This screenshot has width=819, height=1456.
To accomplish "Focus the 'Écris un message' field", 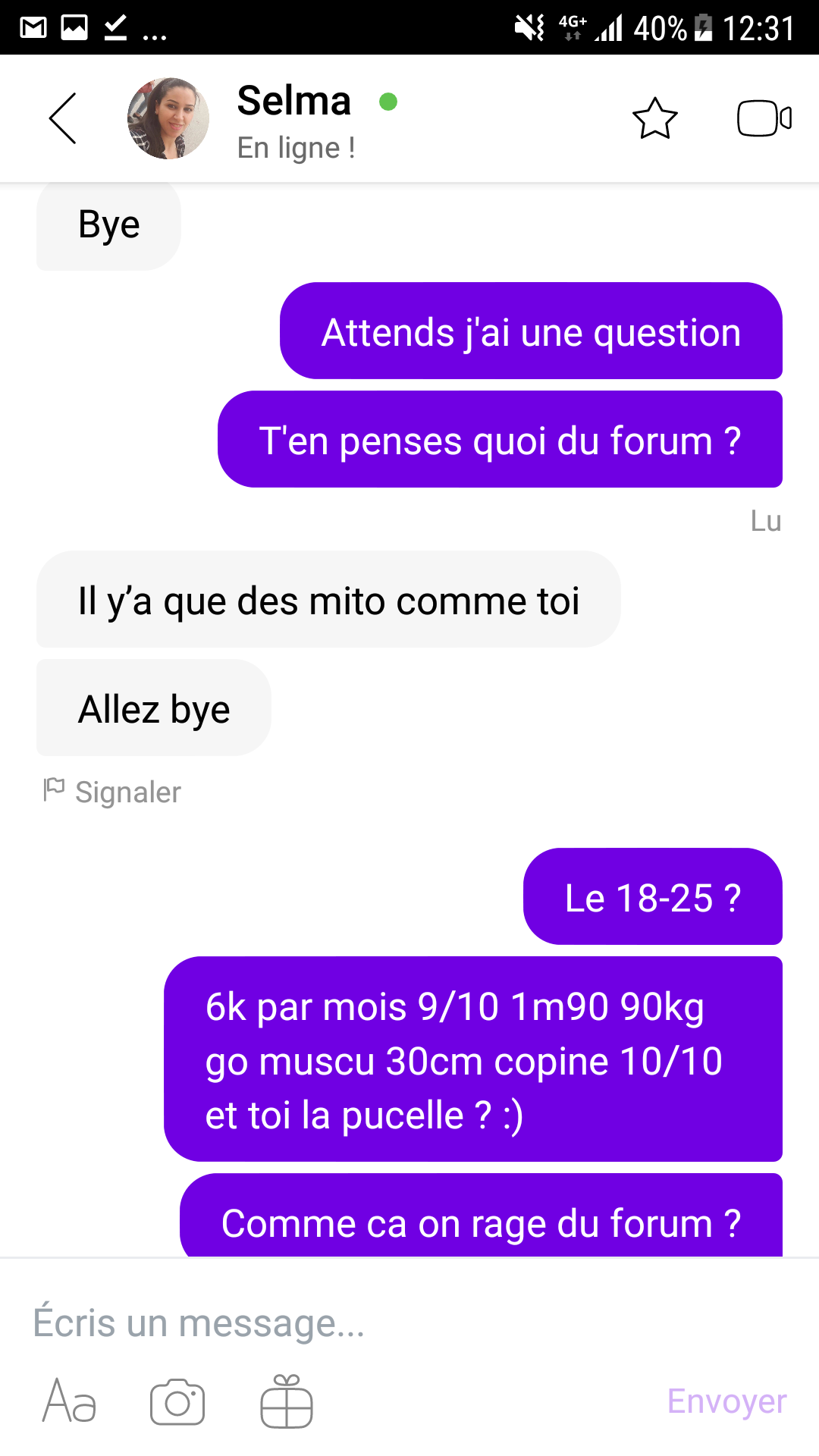I will [x=341, y=1323].
